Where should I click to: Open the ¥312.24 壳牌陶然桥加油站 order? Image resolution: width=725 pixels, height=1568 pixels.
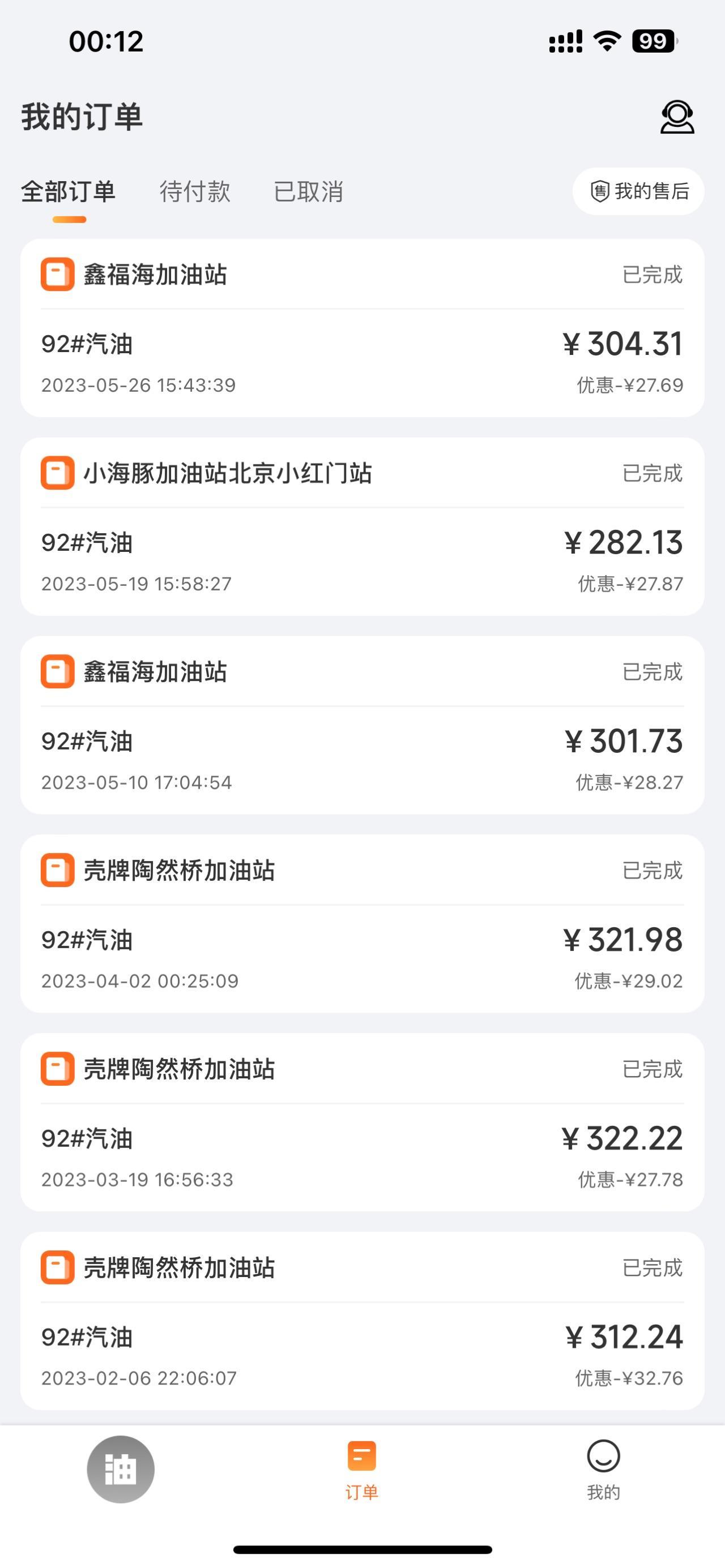pos(362,1321)
